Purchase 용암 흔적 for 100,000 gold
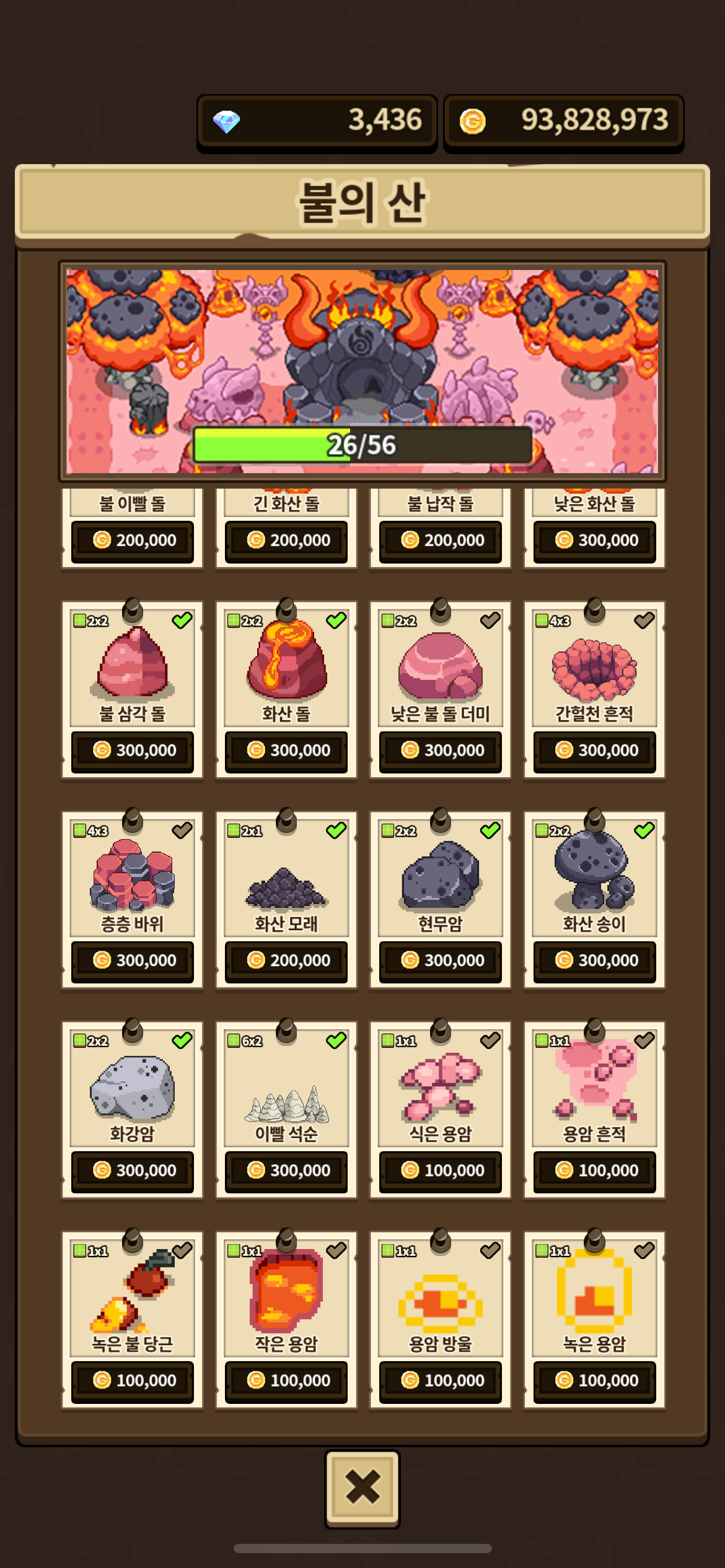Screen dimensions: 725x1568 pyautogui.click(x=594, y=1170)
